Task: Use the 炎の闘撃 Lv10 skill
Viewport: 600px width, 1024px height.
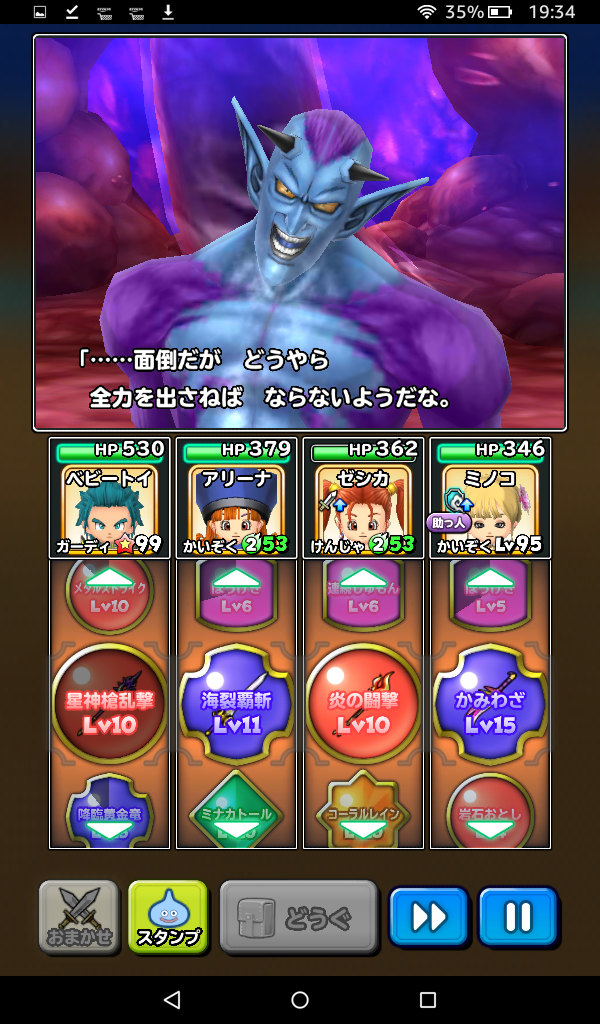Action: pos(363,705)
